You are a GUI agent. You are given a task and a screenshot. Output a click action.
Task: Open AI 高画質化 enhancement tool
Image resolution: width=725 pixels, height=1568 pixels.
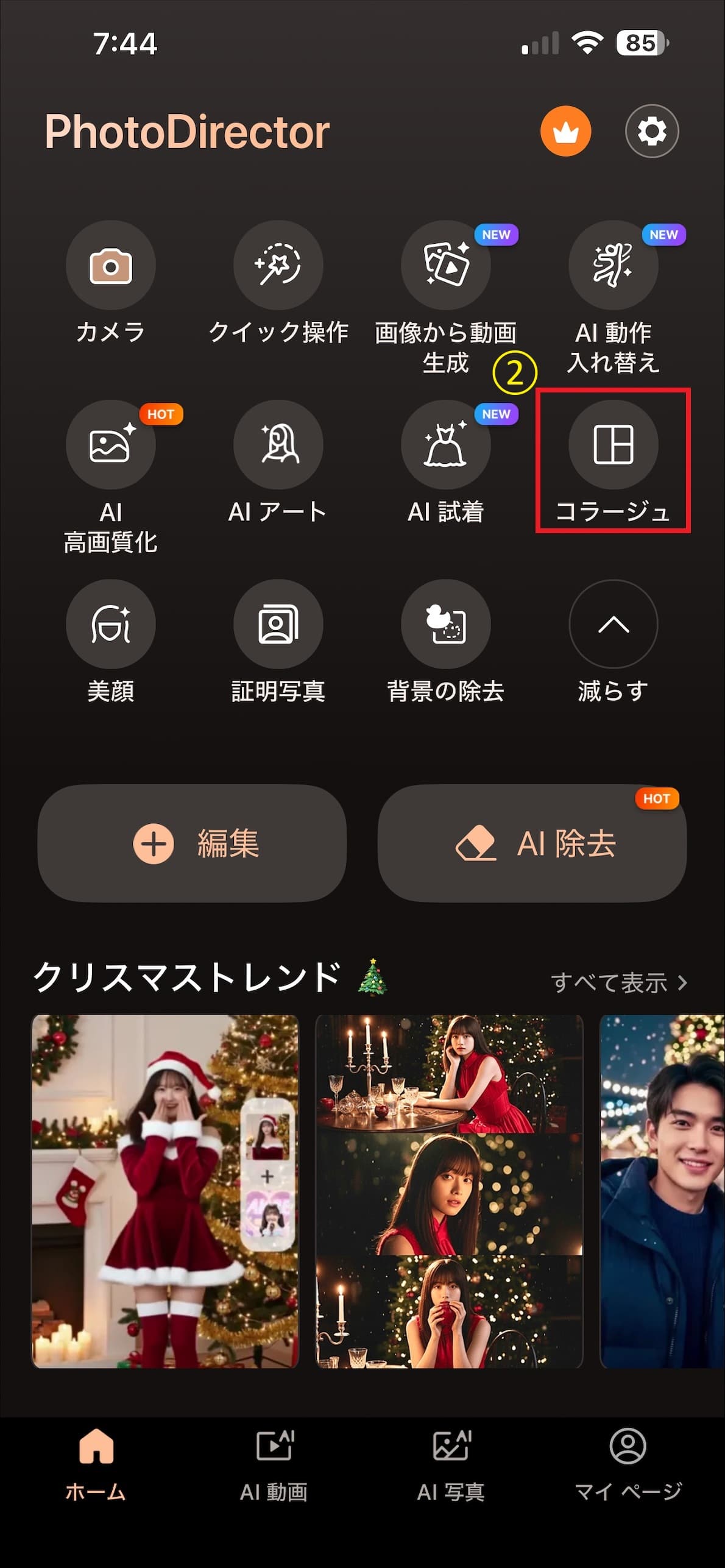[110, 445]
